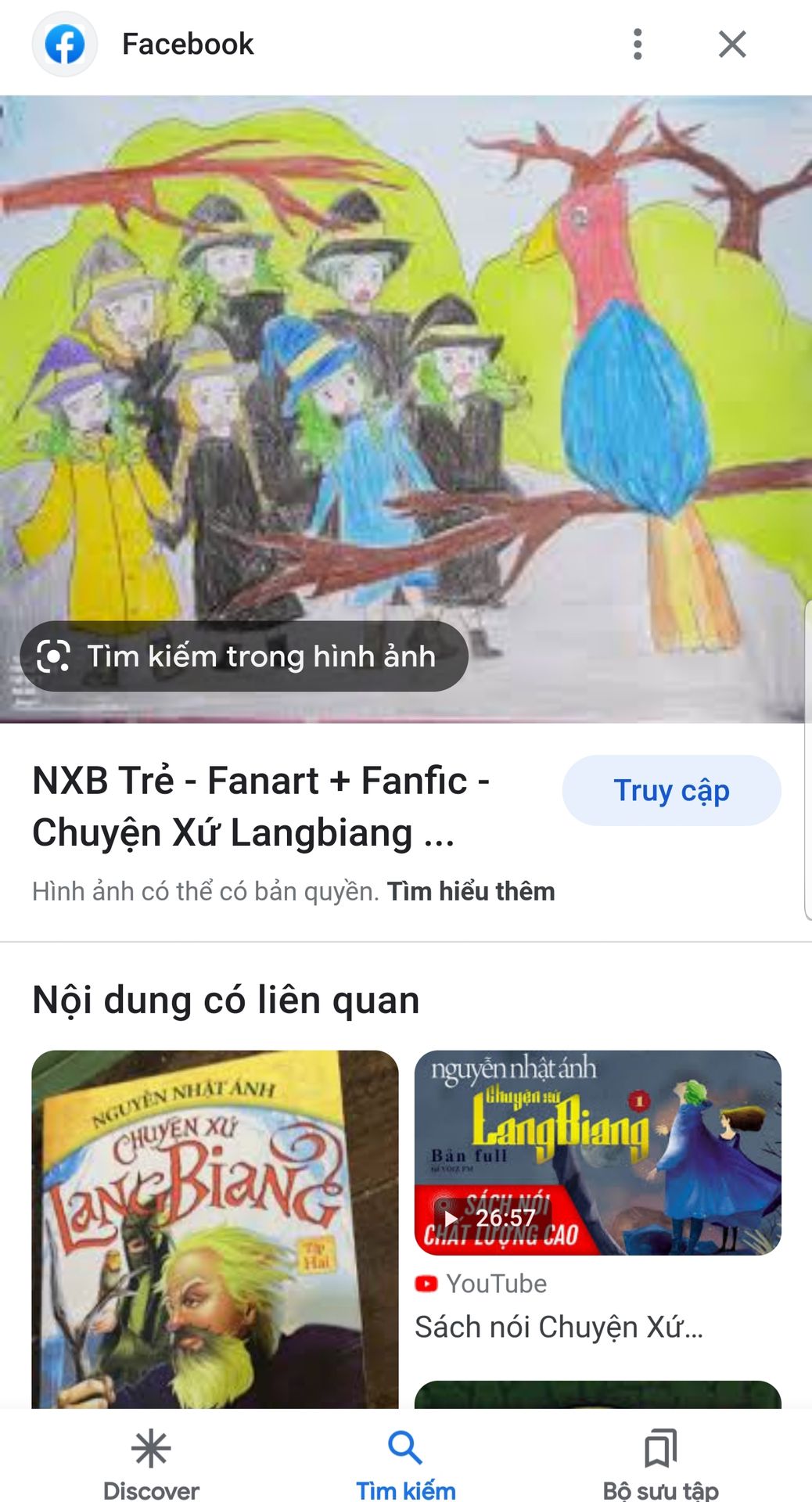Open the NXB Trẻ Fanart + Fanfic title
This screenshot has height=1502, width=812.
pyautogui.click(x=261, y=806)
